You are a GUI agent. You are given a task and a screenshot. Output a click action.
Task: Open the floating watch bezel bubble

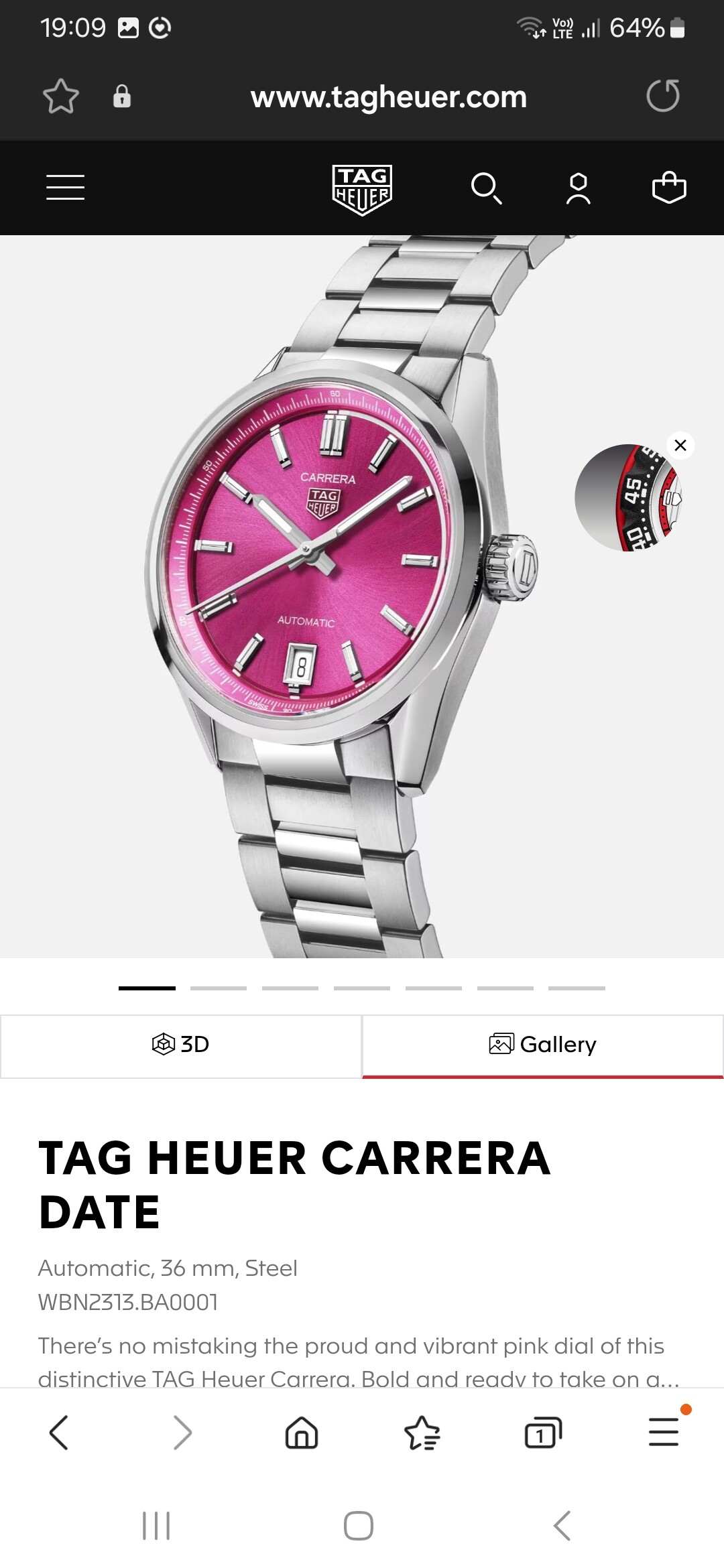coord(628,498)
